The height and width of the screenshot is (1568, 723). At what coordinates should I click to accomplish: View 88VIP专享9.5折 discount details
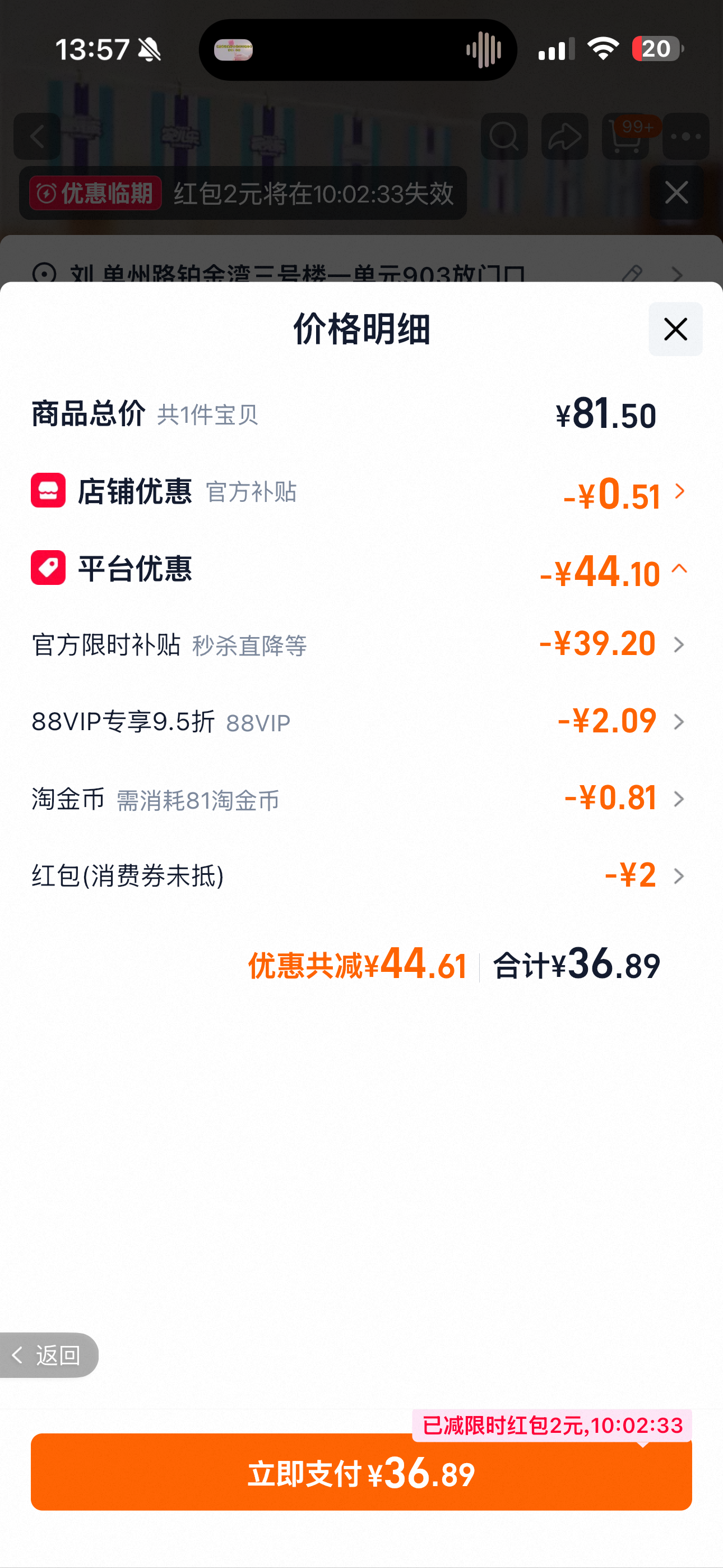[361, 721]
